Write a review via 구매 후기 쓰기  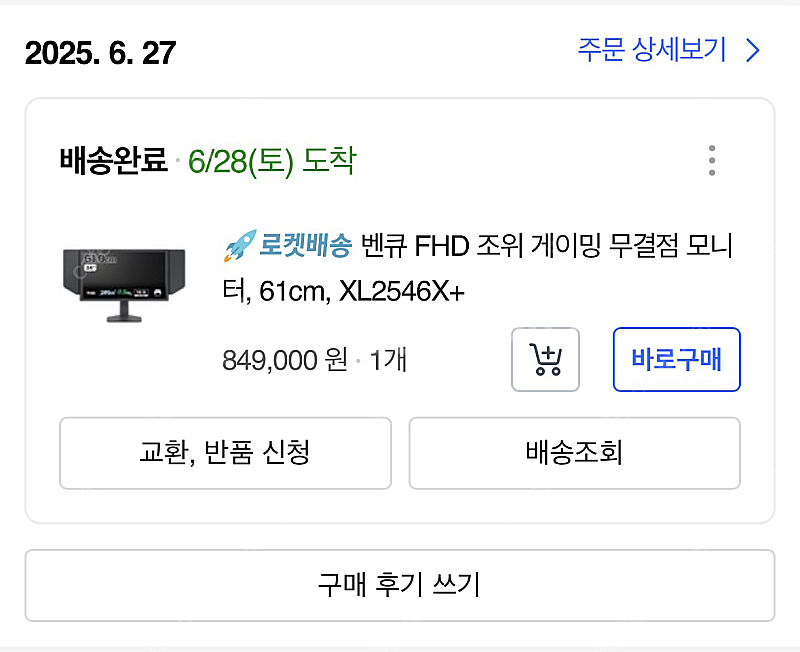pos(399,585)
